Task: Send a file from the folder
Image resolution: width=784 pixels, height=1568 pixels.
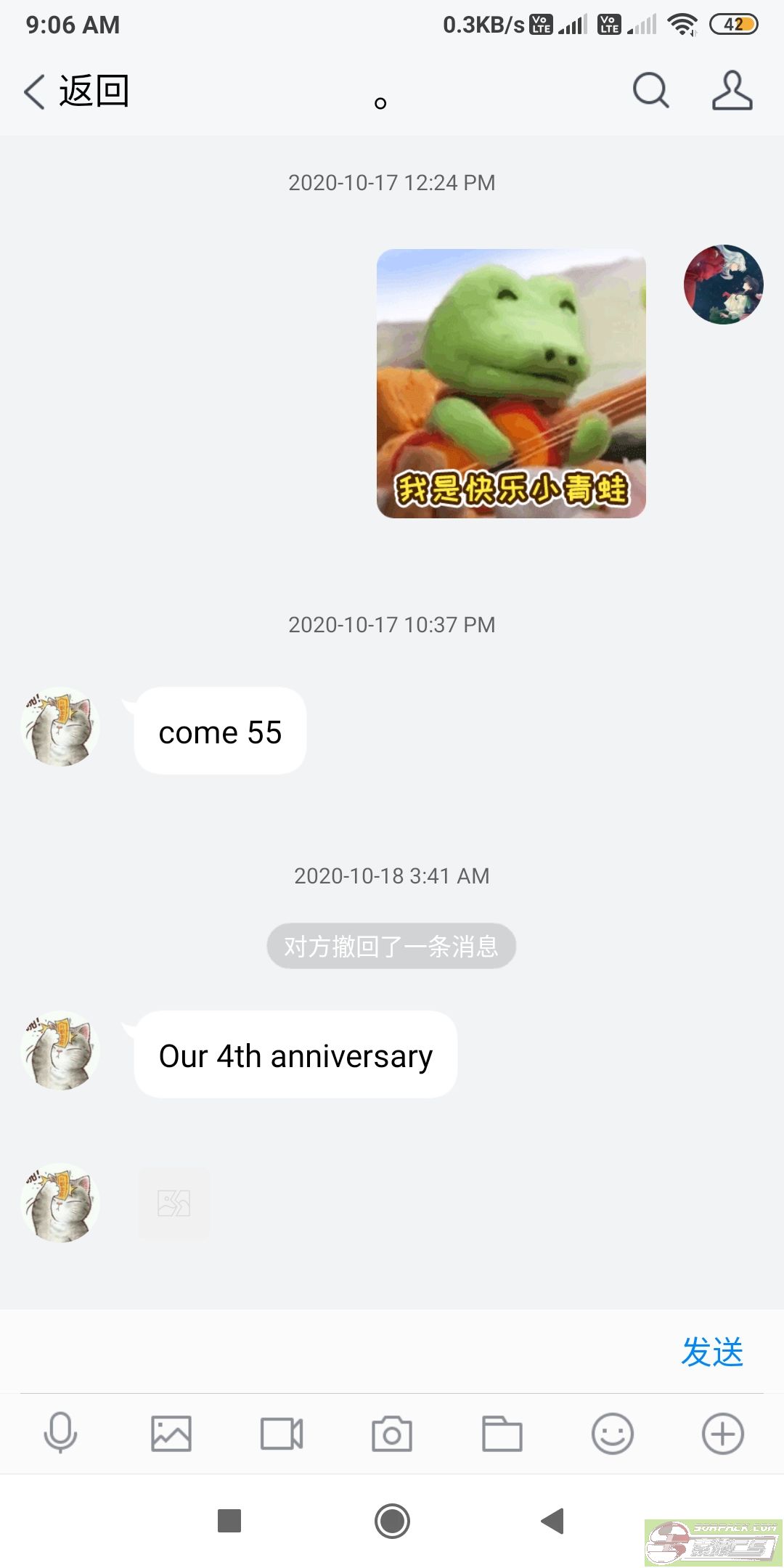Action: 502,1434
